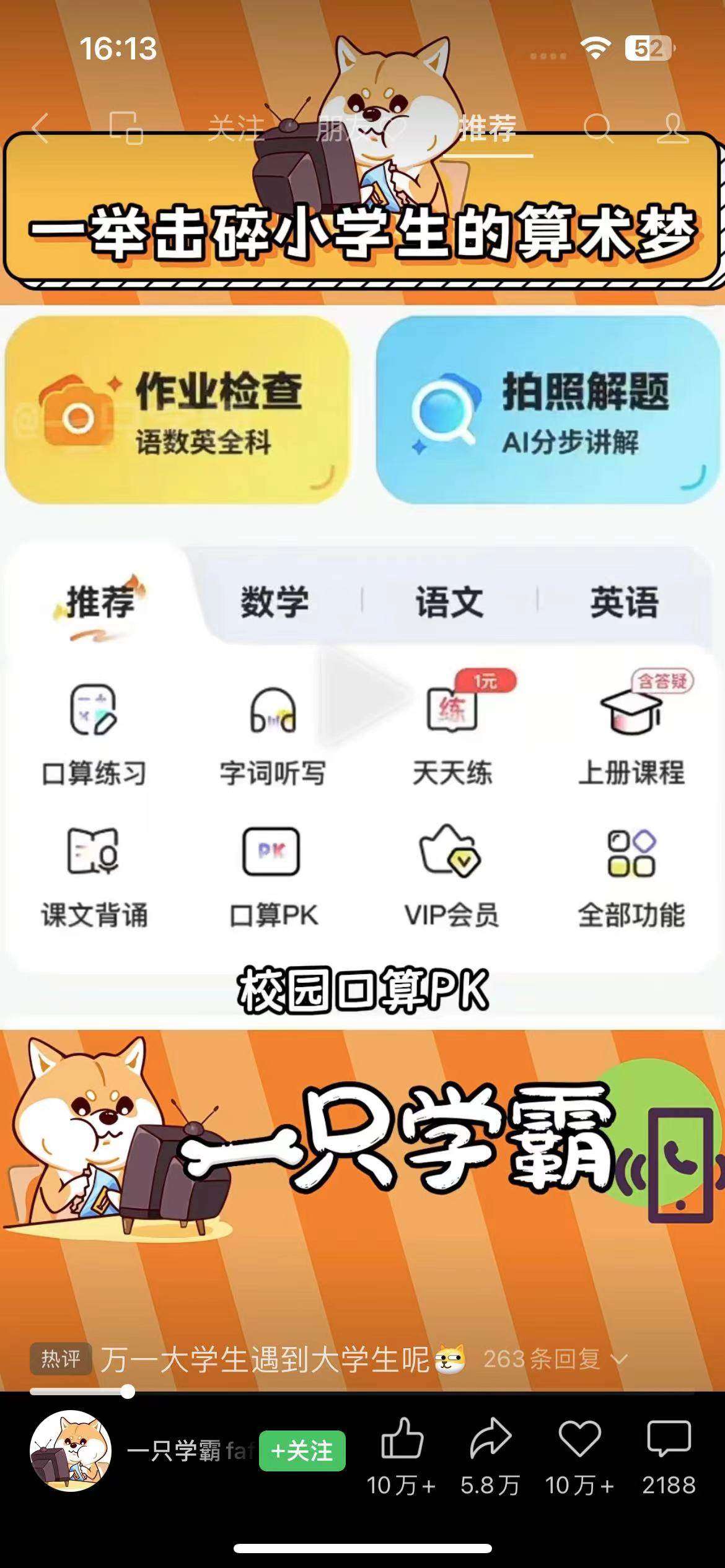Go back using the top-left arrow
725x1568 pixels.
[x=40, y=129]
